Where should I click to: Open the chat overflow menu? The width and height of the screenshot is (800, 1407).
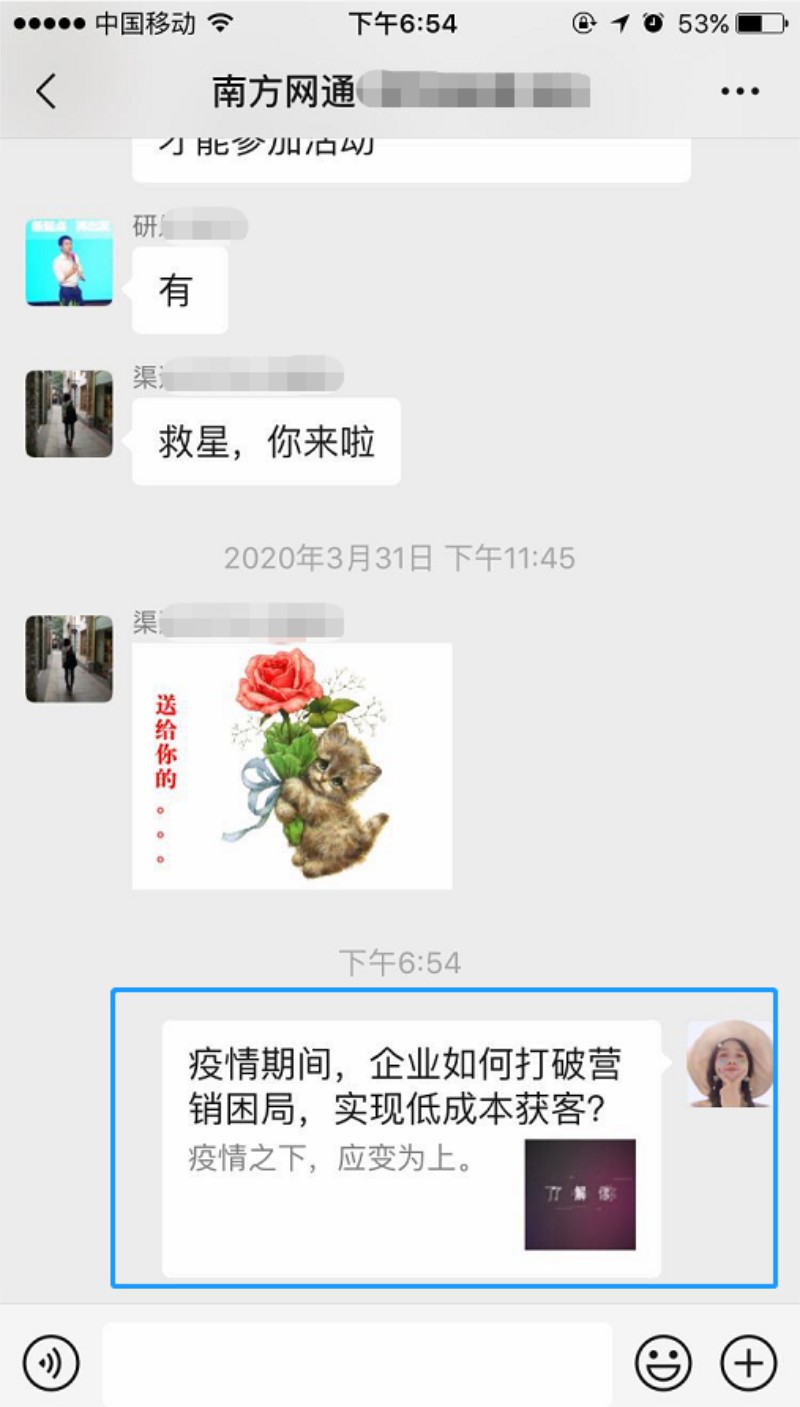click(740, 91)
